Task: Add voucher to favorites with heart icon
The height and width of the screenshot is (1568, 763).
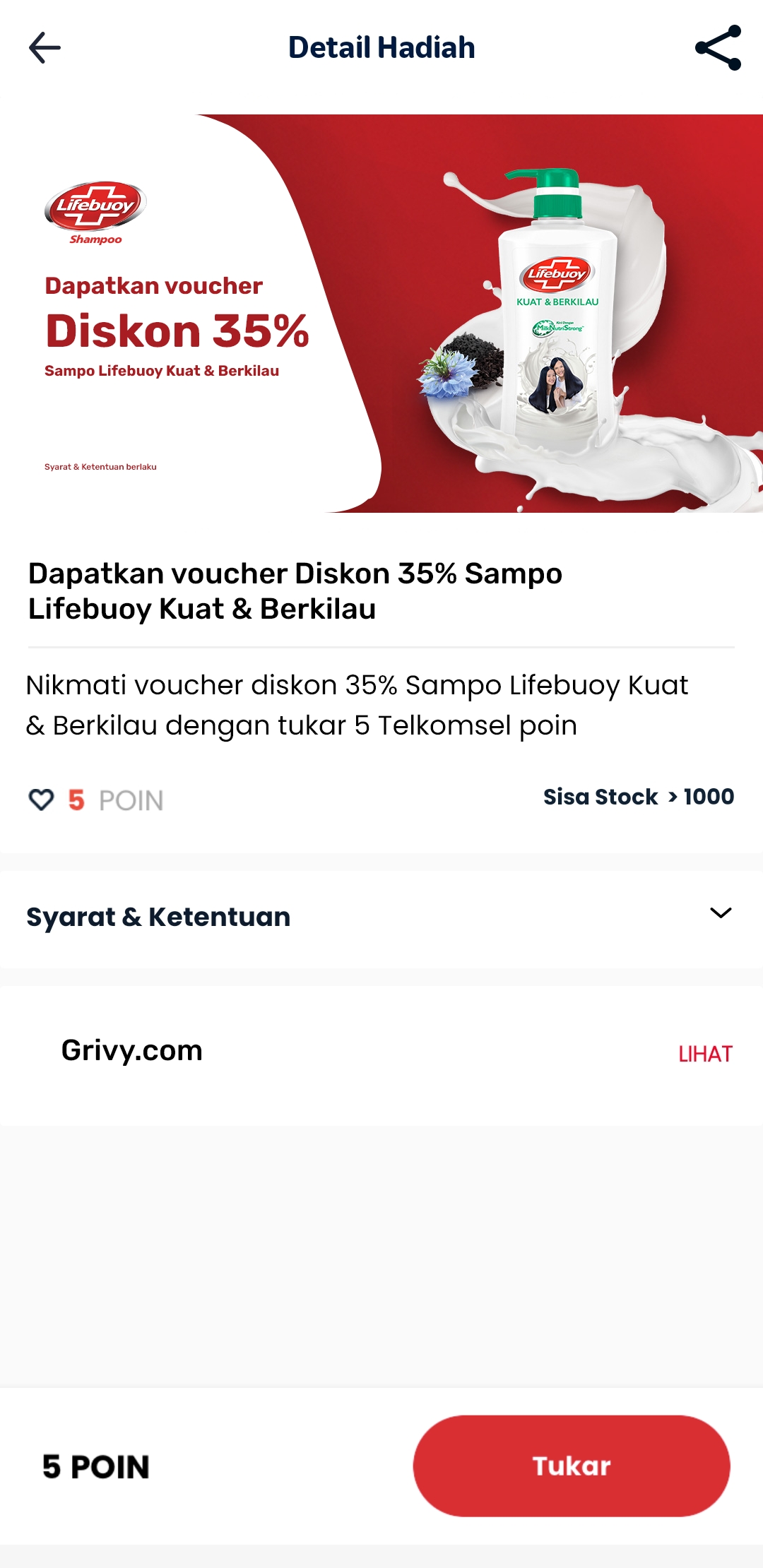Action: point(41,800)
